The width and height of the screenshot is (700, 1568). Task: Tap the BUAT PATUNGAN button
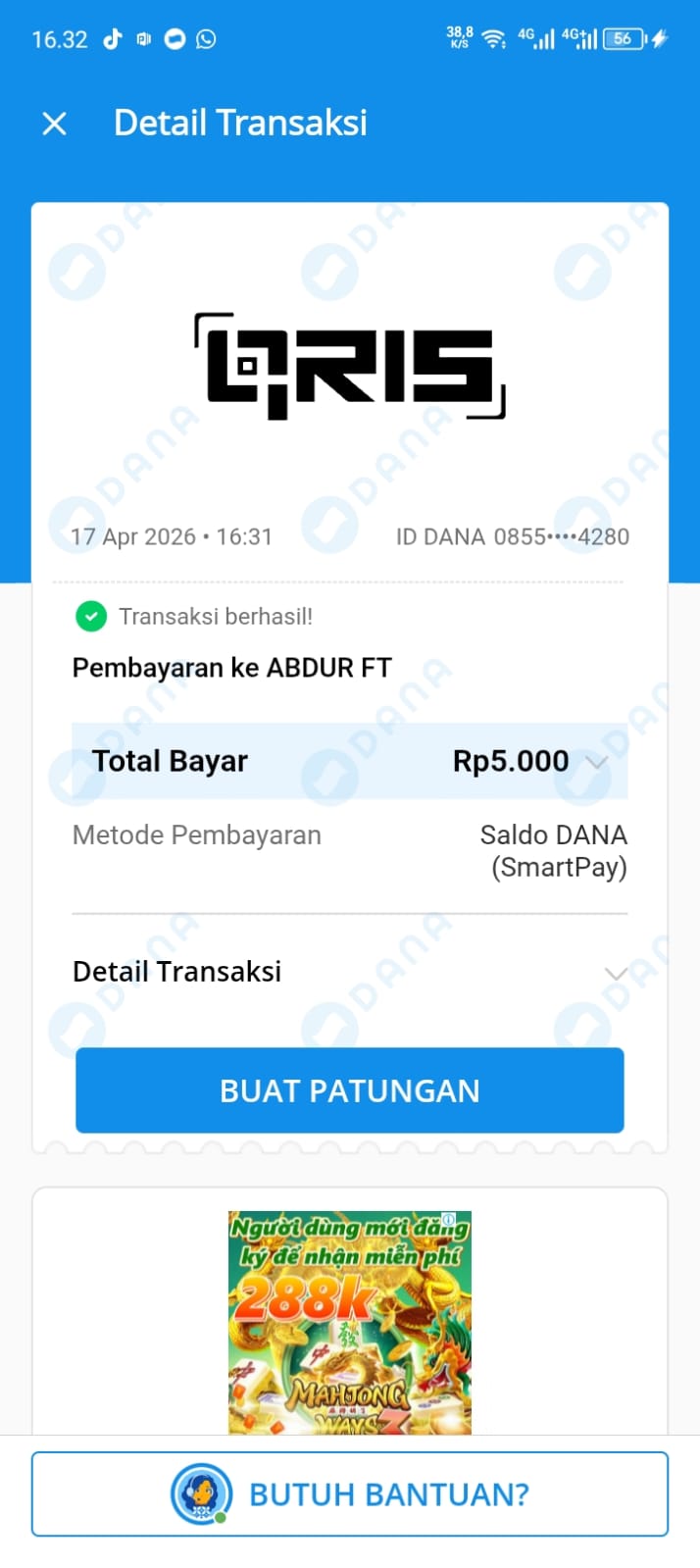tap(350, 1090)
